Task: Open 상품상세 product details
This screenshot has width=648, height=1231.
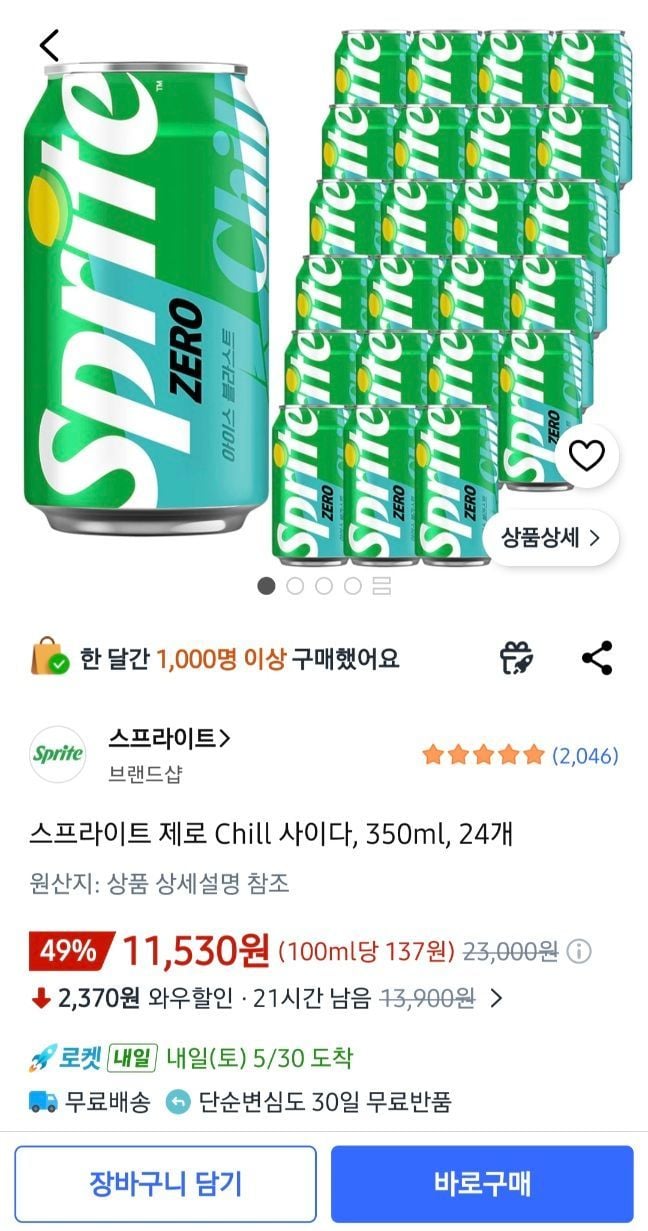Action: [x=551, y=537]
